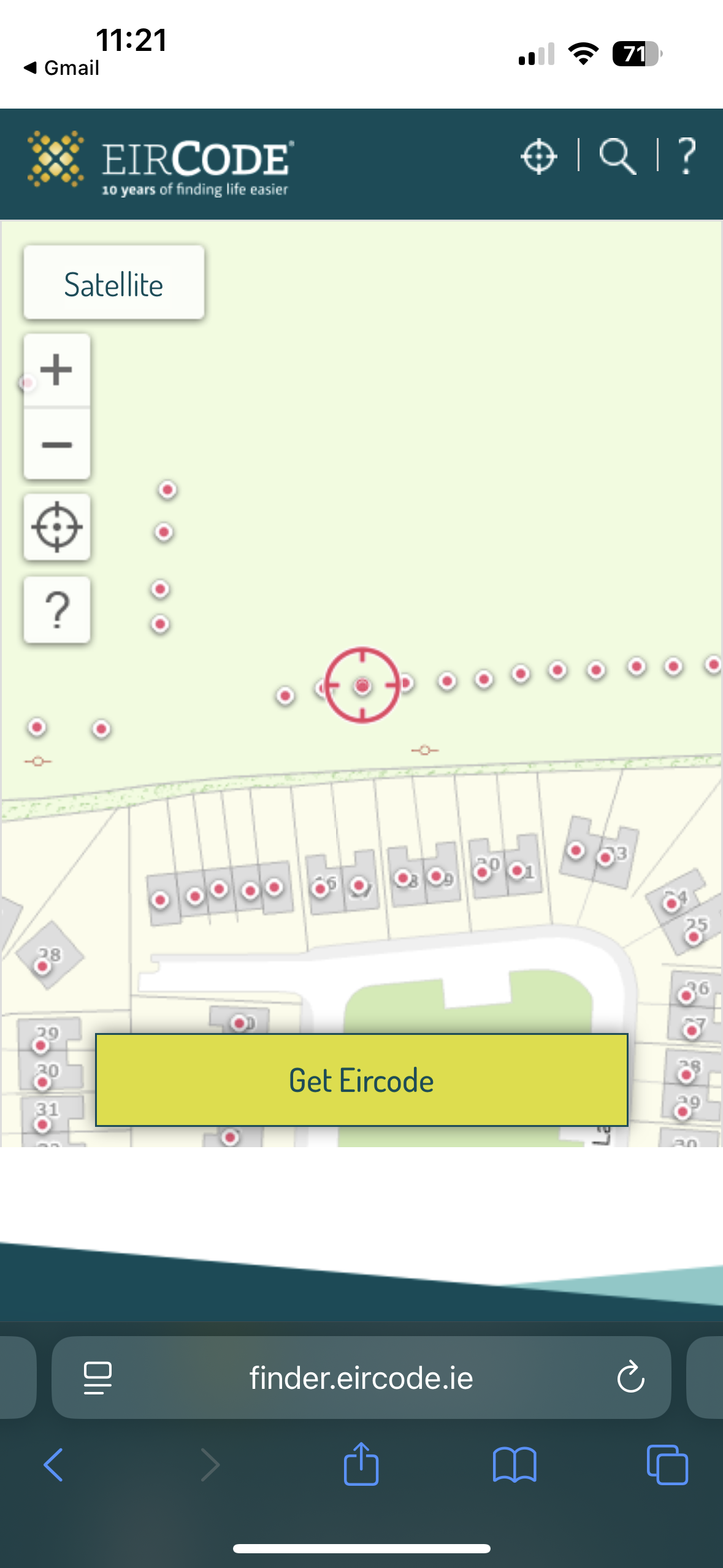
Task: Select the address point at house 28
Action: [x=42, y=967]
